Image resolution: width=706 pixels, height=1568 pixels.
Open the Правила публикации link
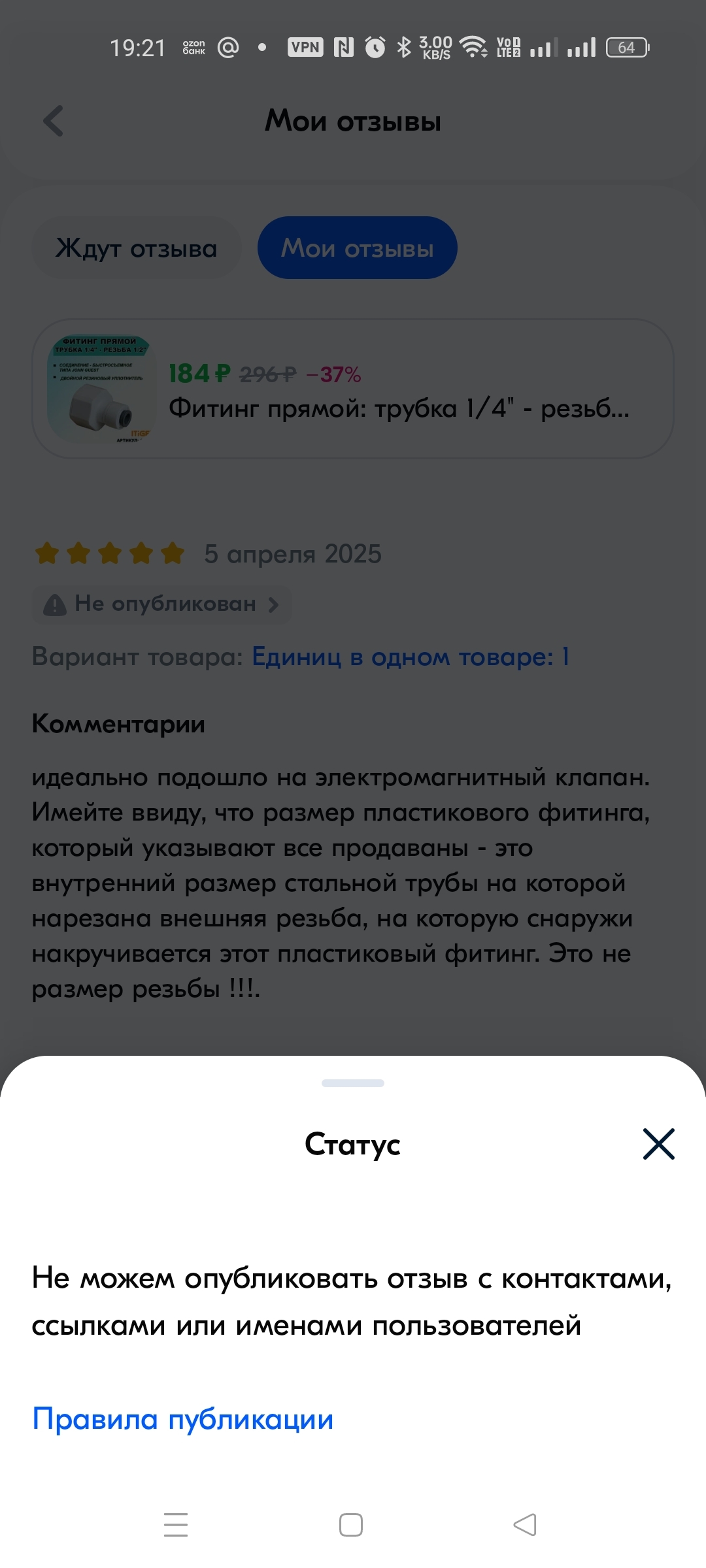click(x=183, y=1420)
